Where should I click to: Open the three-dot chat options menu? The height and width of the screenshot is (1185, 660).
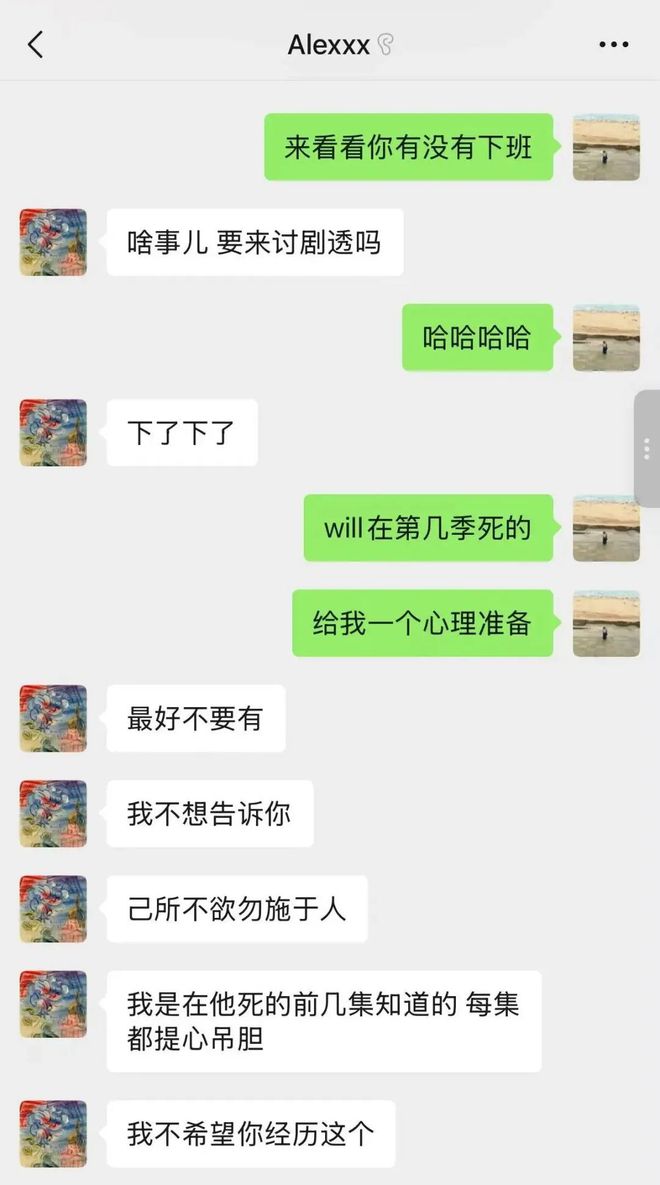613,45
